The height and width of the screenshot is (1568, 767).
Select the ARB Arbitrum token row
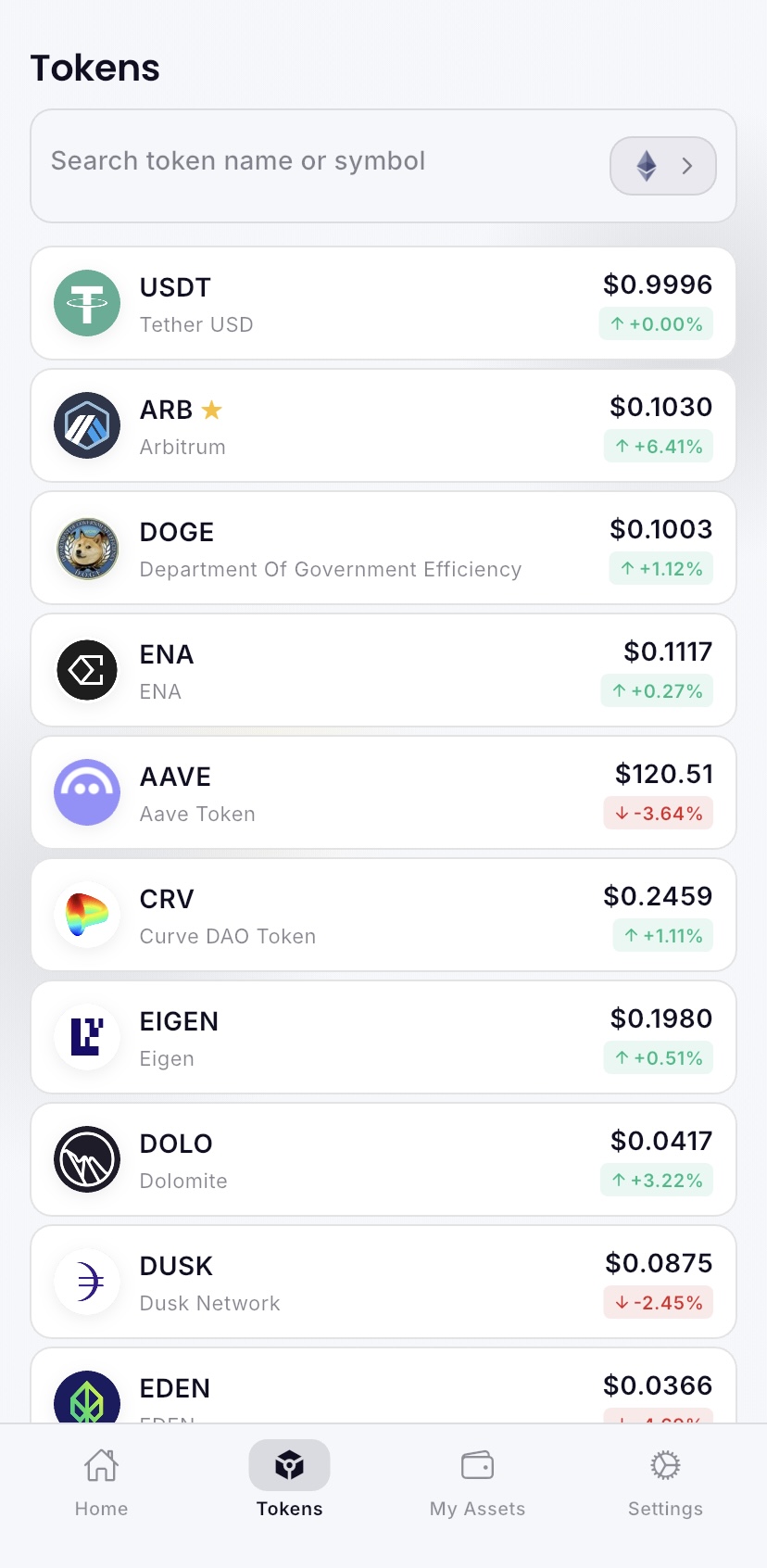pos(383,425)
